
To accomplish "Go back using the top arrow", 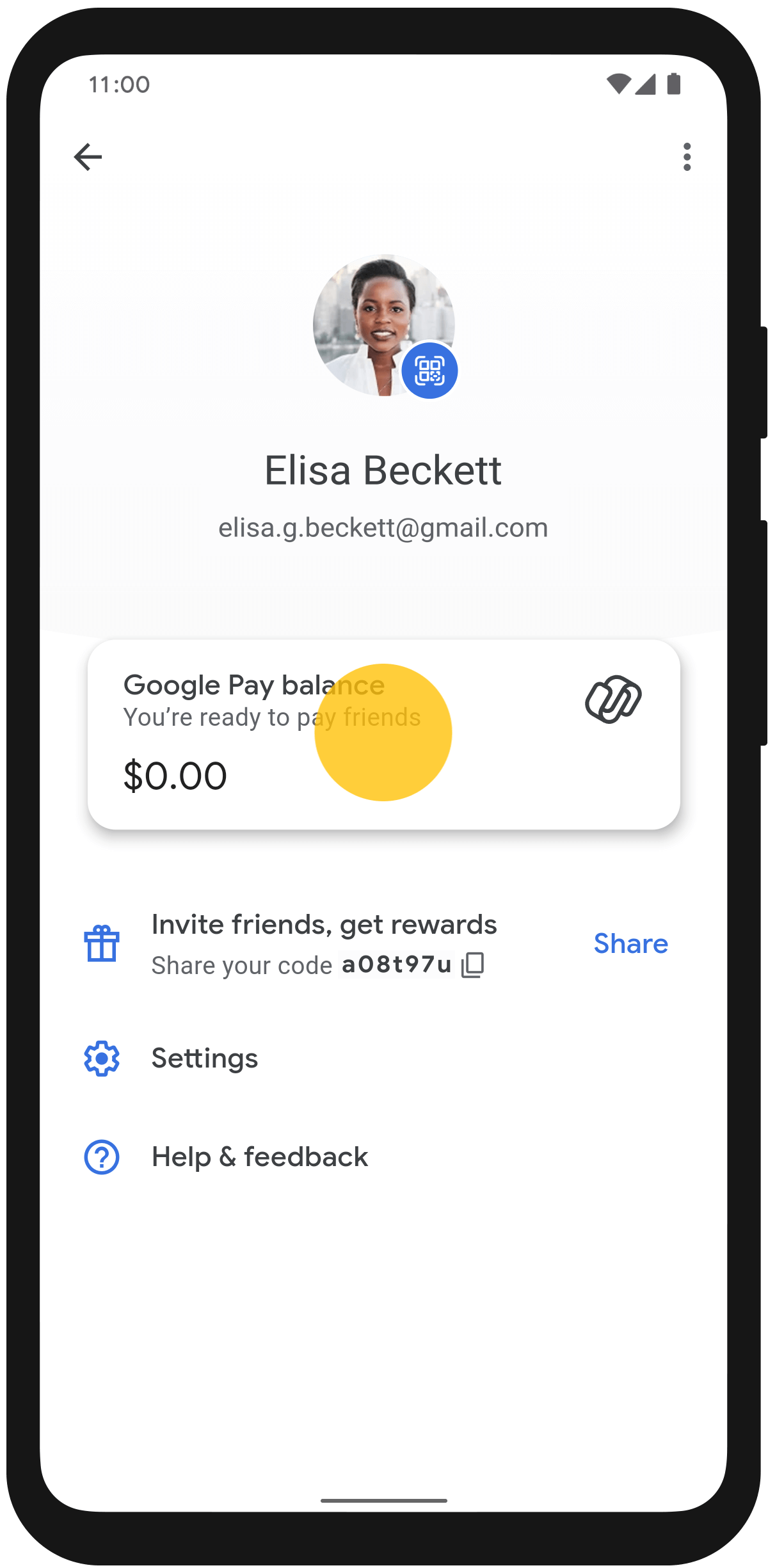I will coord(88,157).
